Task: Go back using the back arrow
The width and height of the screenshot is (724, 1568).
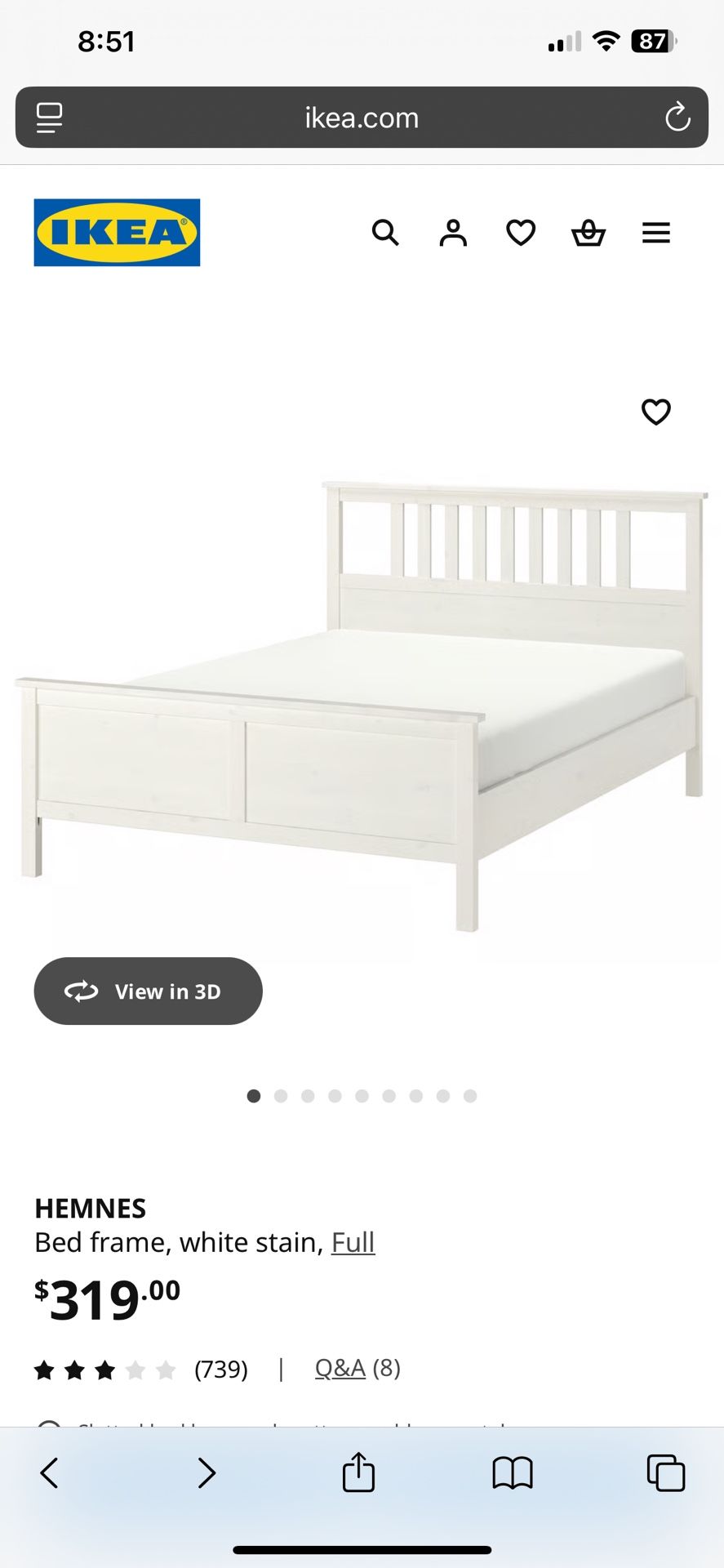Action: click(49, 1474)
